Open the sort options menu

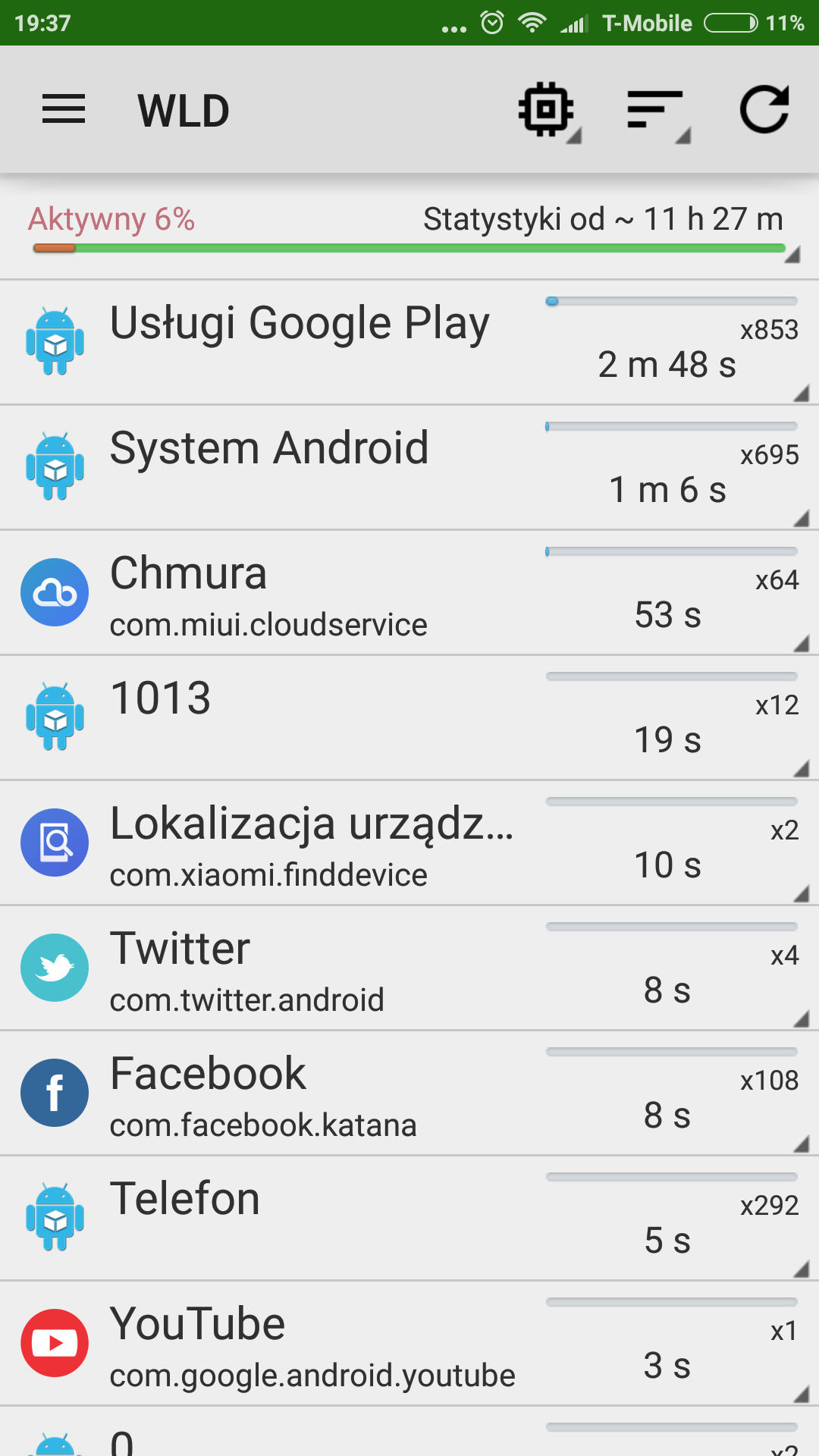(x=656, y=110)
